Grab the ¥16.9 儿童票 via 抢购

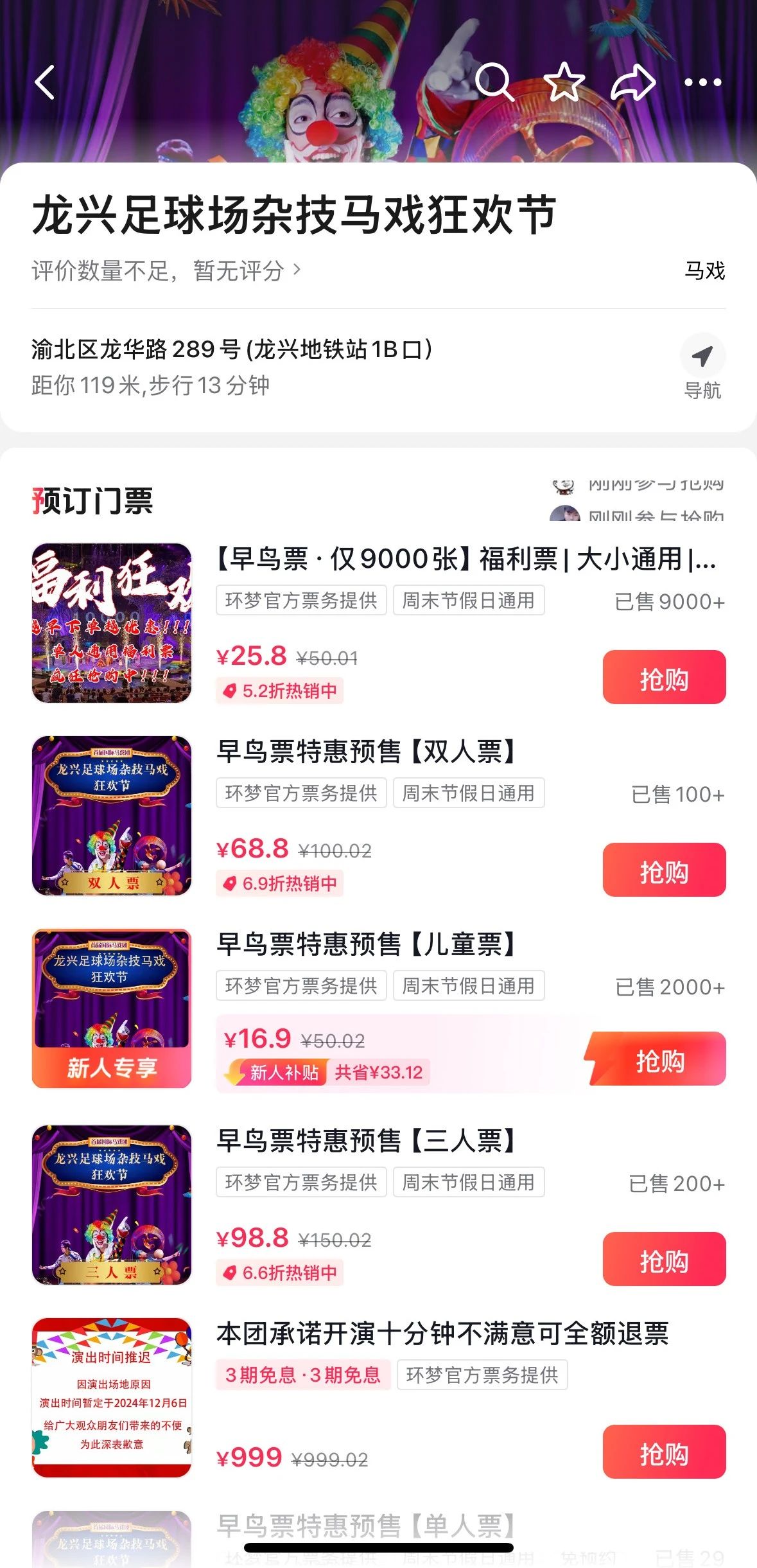(660, 1059)
